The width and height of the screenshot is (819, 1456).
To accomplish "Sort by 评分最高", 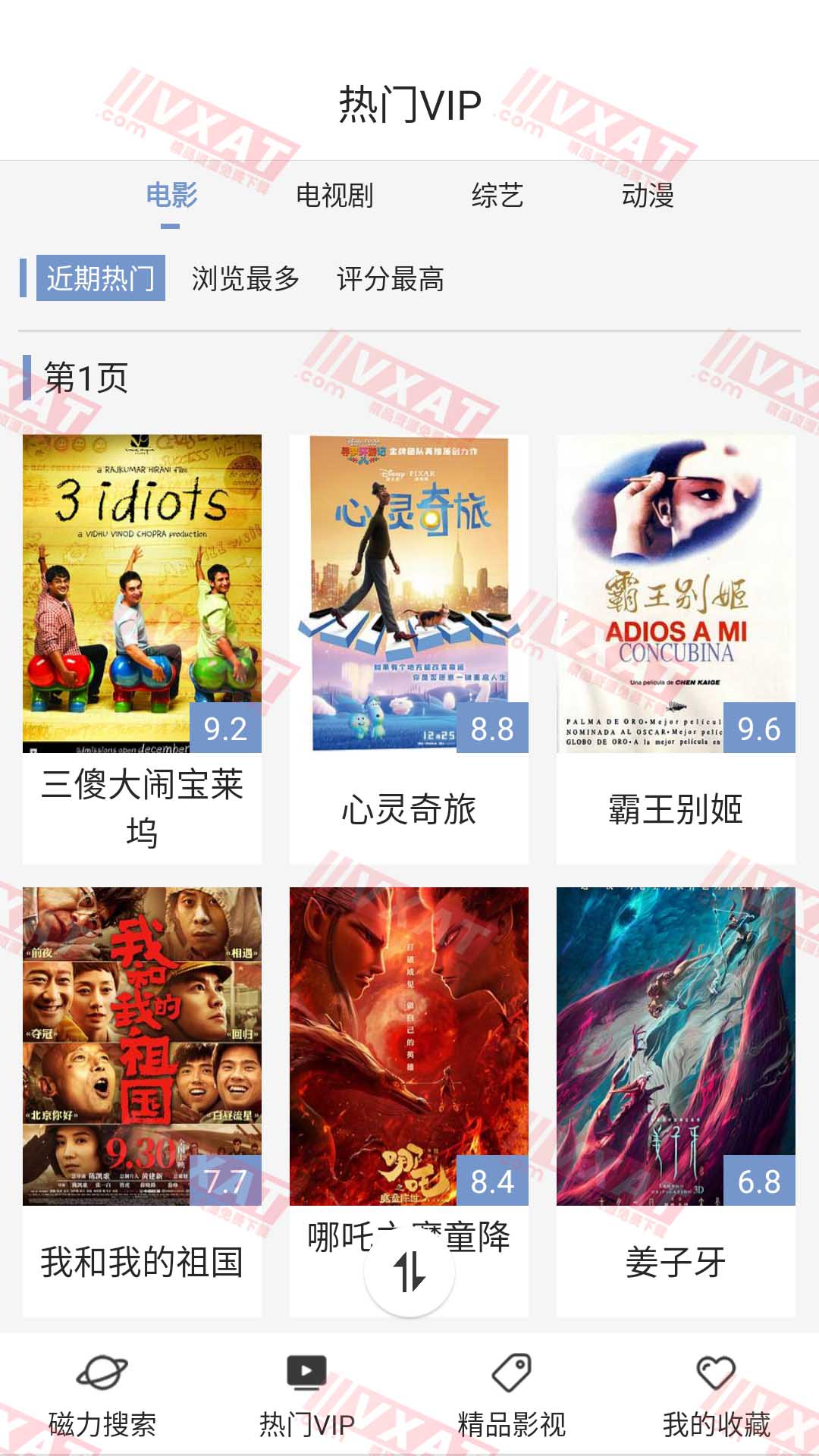I will pos(391,279).
